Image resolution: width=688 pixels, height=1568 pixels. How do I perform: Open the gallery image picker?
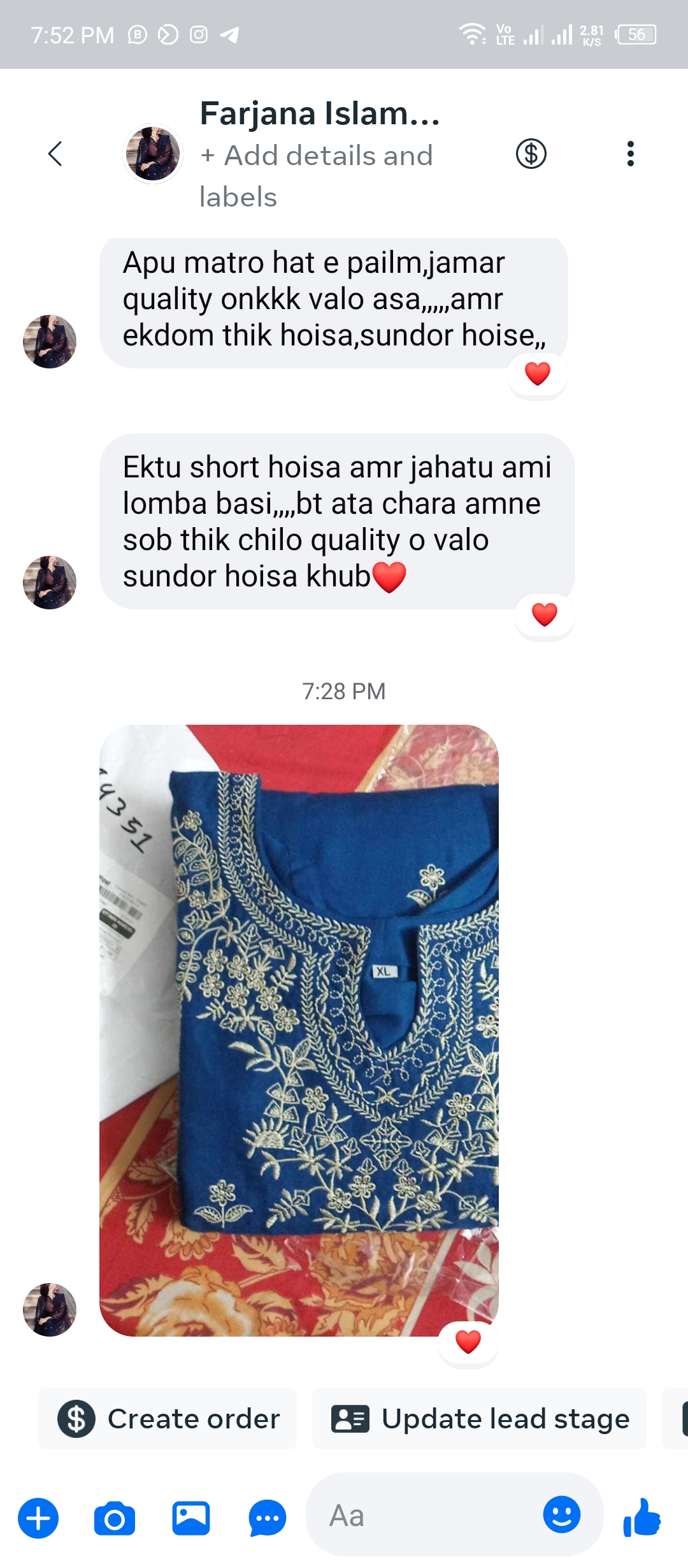(x=190, y=1518)
